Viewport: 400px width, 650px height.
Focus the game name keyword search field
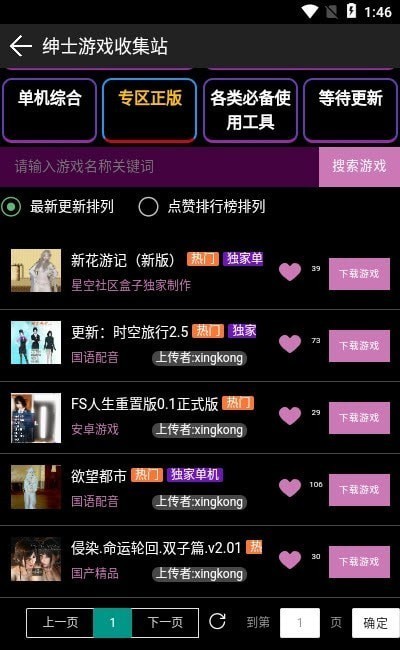[x=160, y=167]
